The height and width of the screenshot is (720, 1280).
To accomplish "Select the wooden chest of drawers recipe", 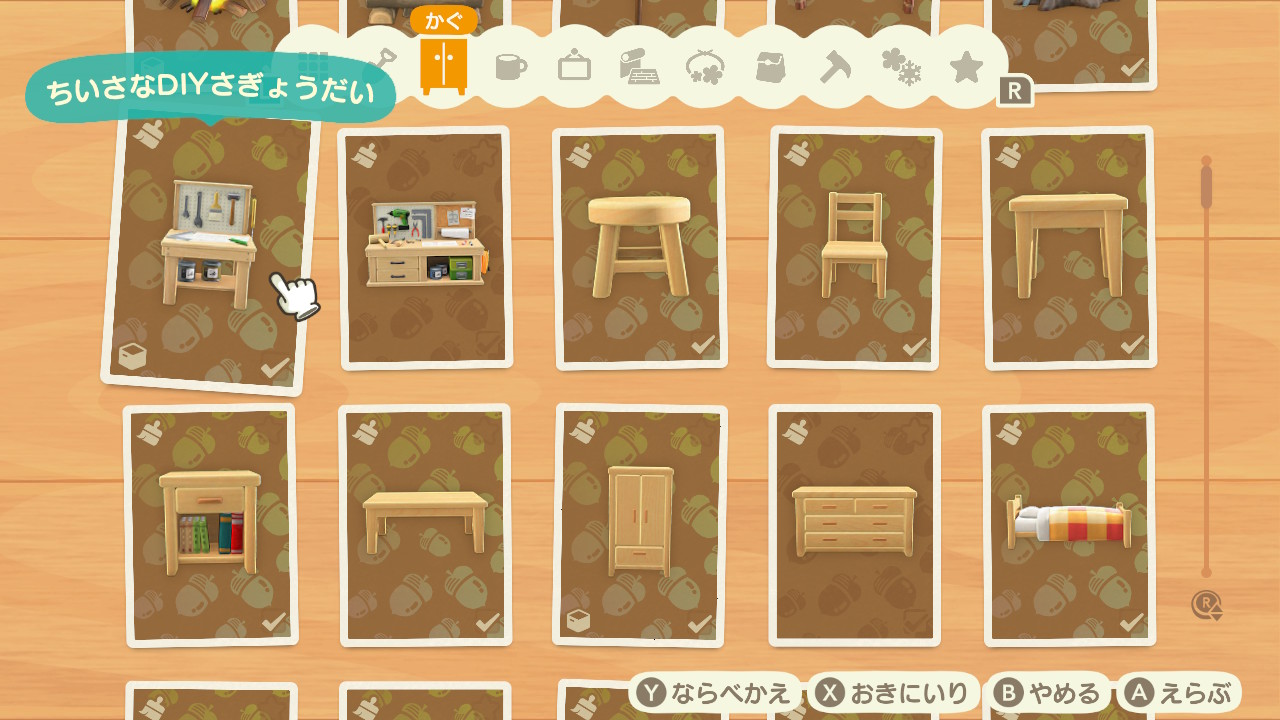I will (854, 524).
